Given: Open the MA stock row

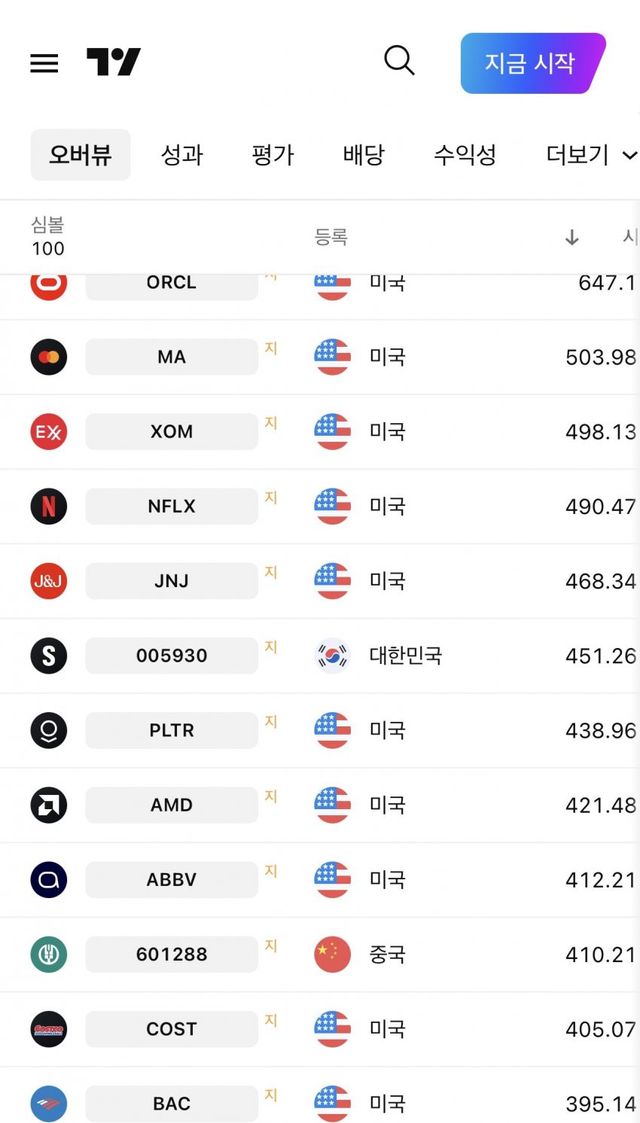Looking at the screenshot, I should coord(172,357).
